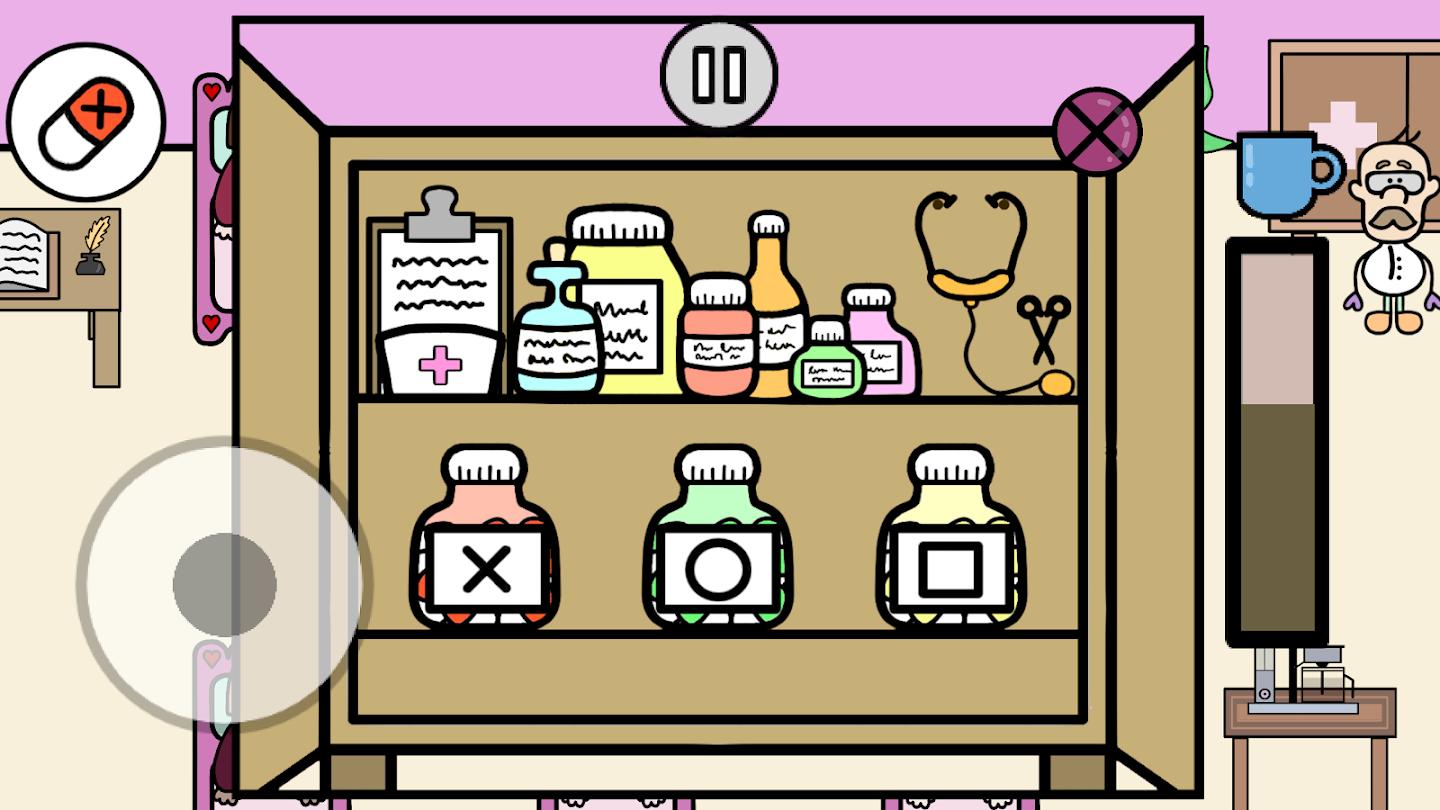Tap the pill action button
This screenshot has width=1440, height=810.
[86, 121]
